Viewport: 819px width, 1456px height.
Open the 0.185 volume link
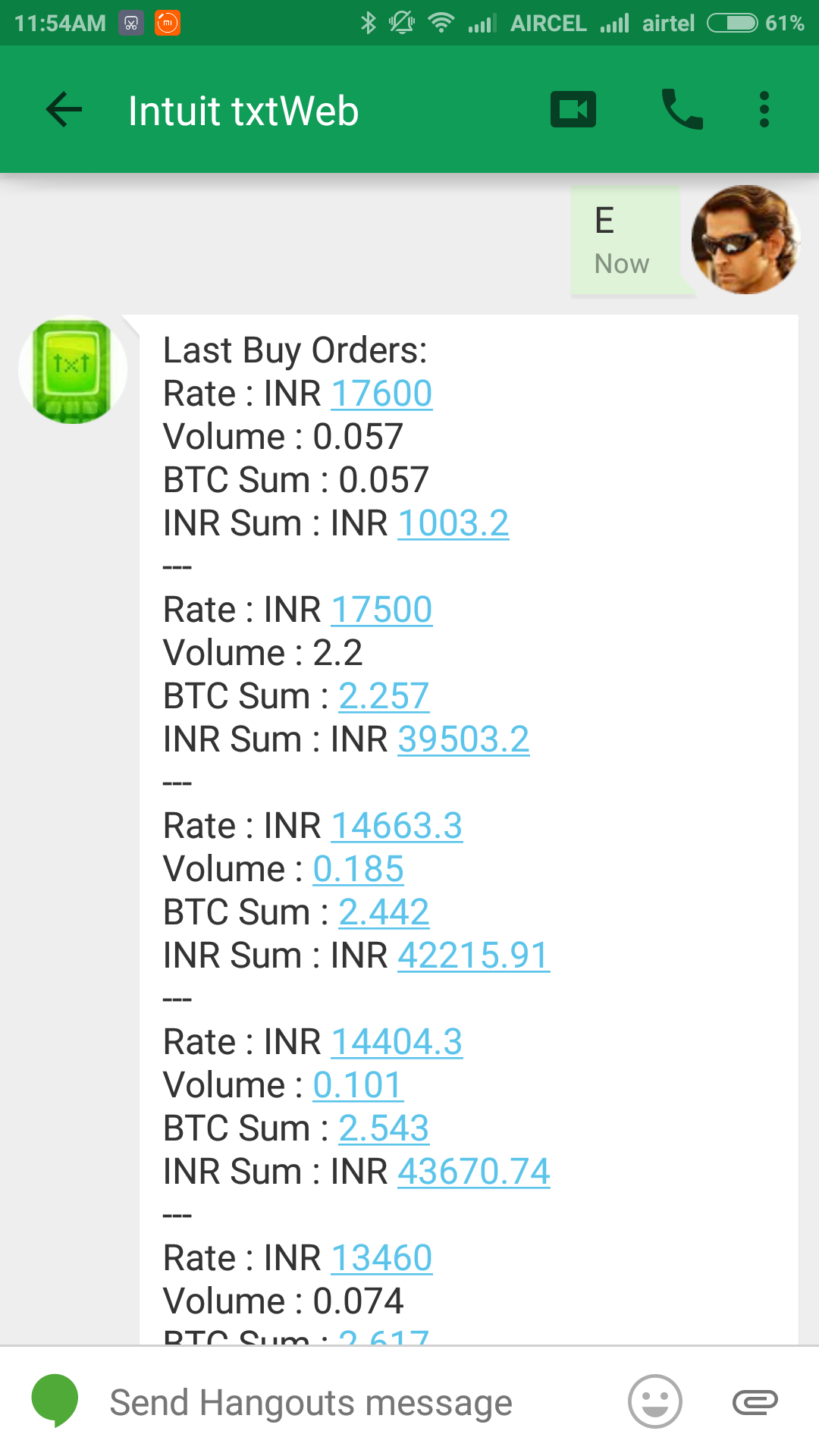358,869
